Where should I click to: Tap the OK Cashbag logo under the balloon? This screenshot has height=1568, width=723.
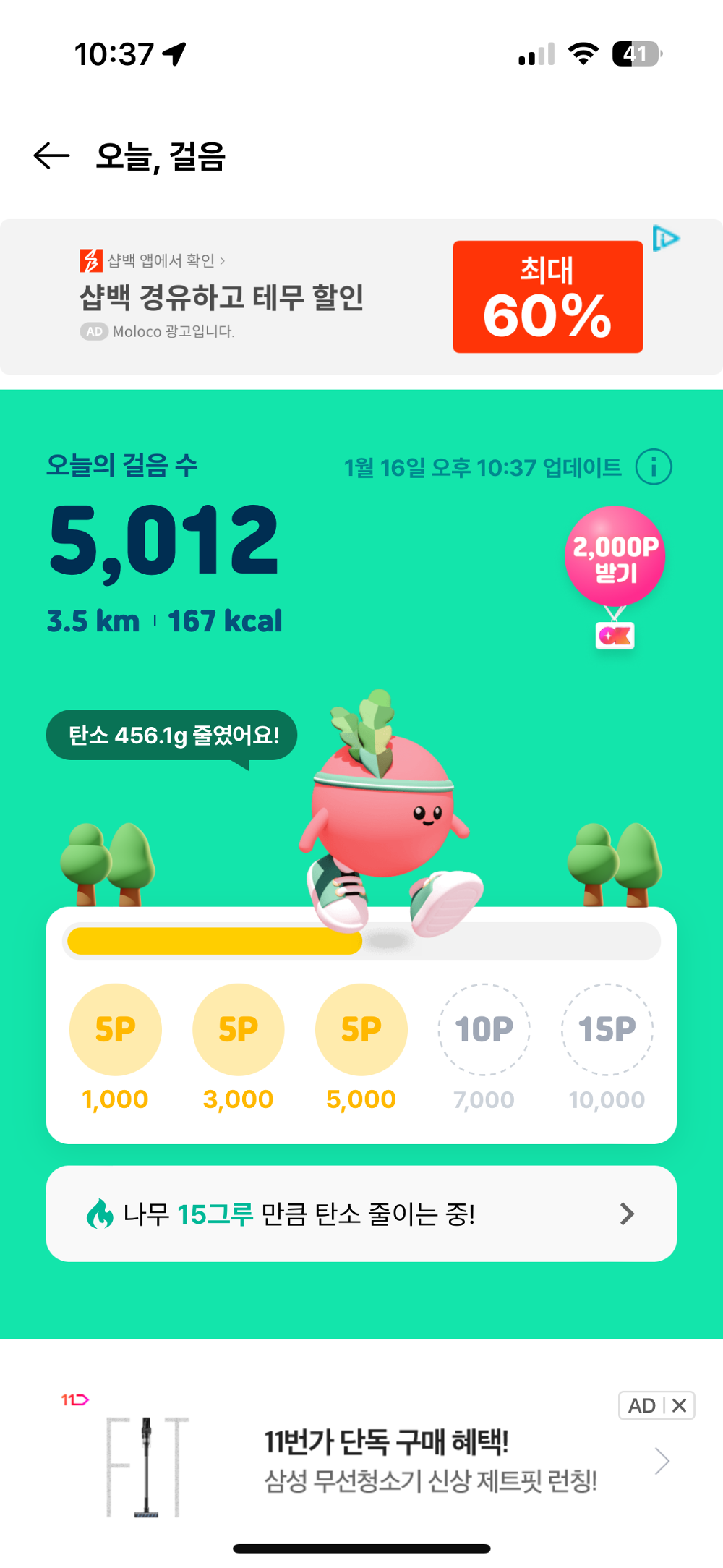tap(615, 636)
